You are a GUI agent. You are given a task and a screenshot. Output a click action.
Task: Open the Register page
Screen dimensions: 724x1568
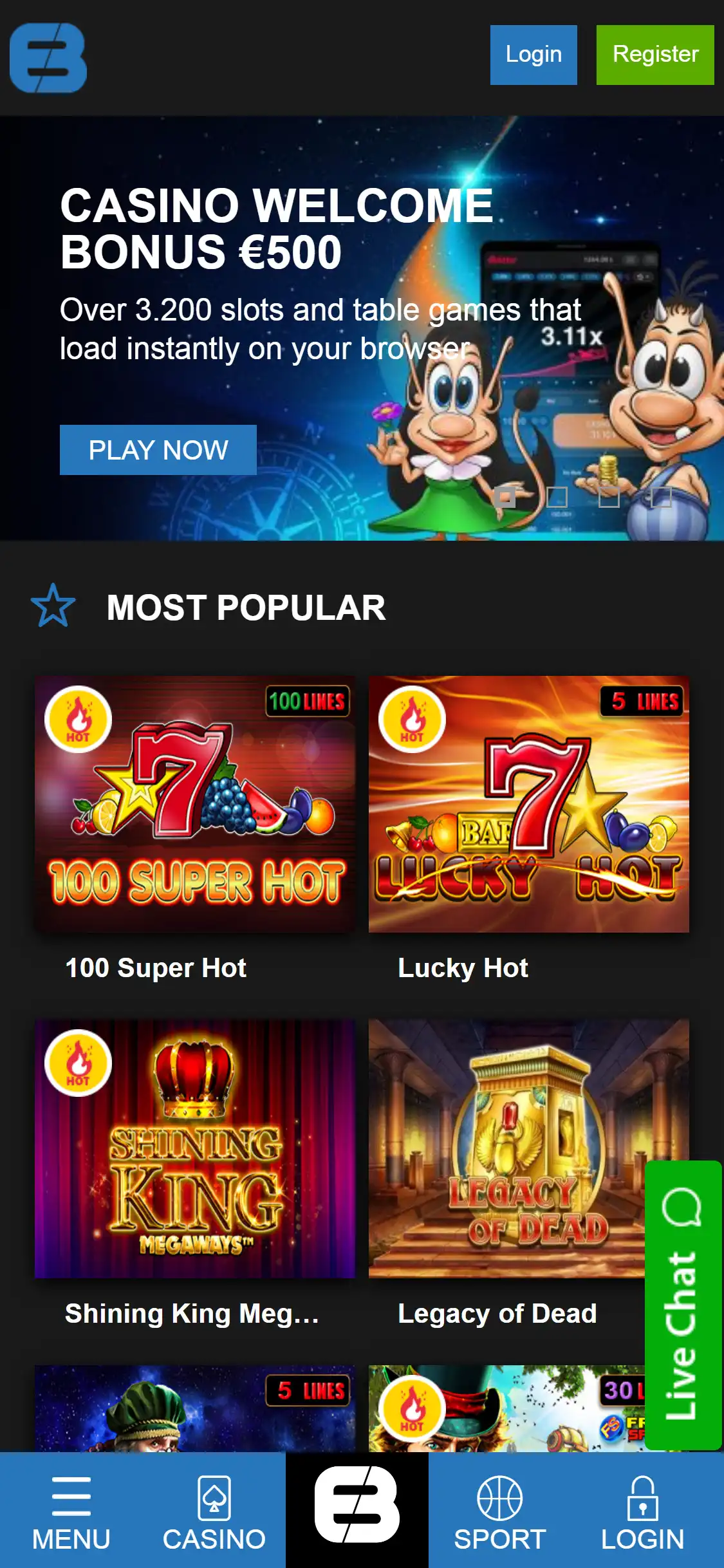pos(654,55)
